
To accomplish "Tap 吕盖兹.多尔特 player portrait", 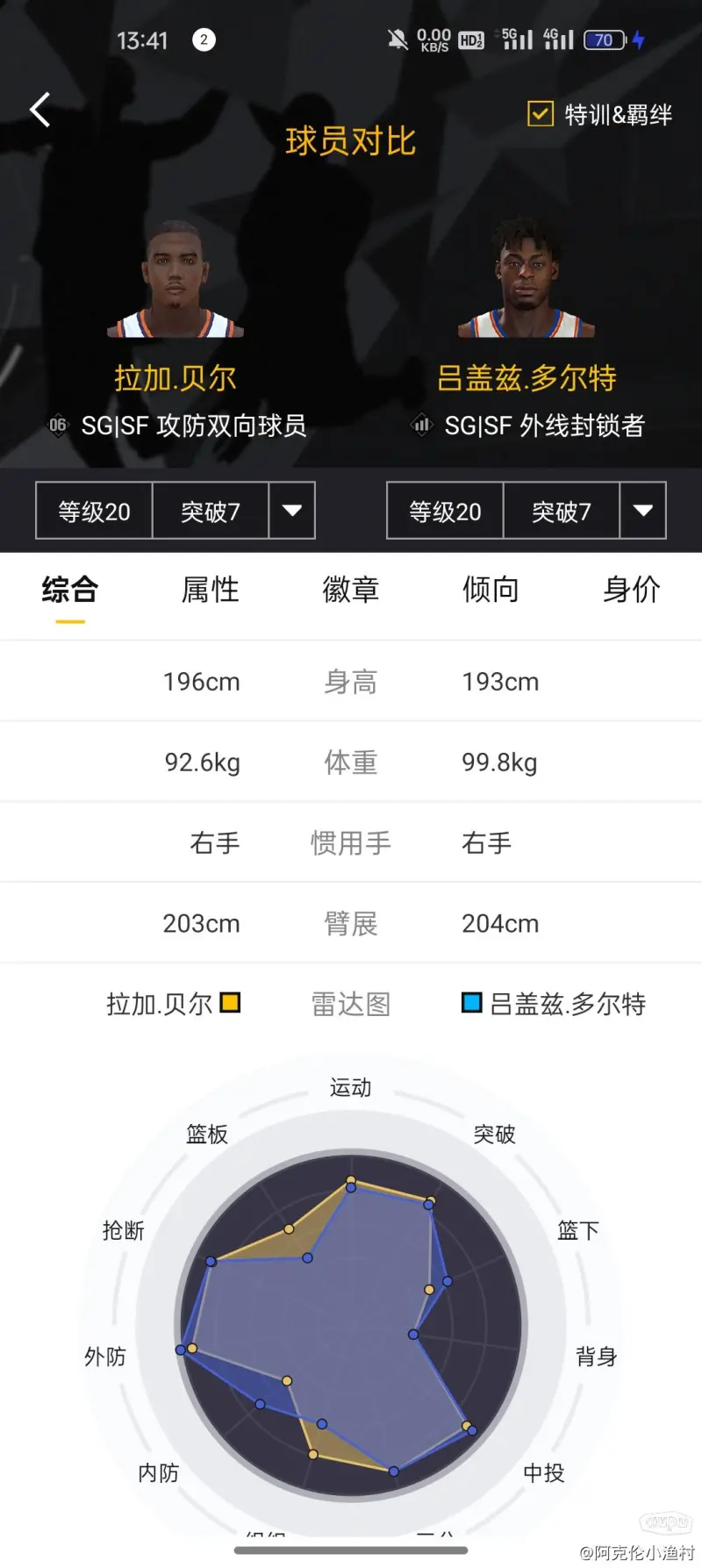I will coord(526,281).
